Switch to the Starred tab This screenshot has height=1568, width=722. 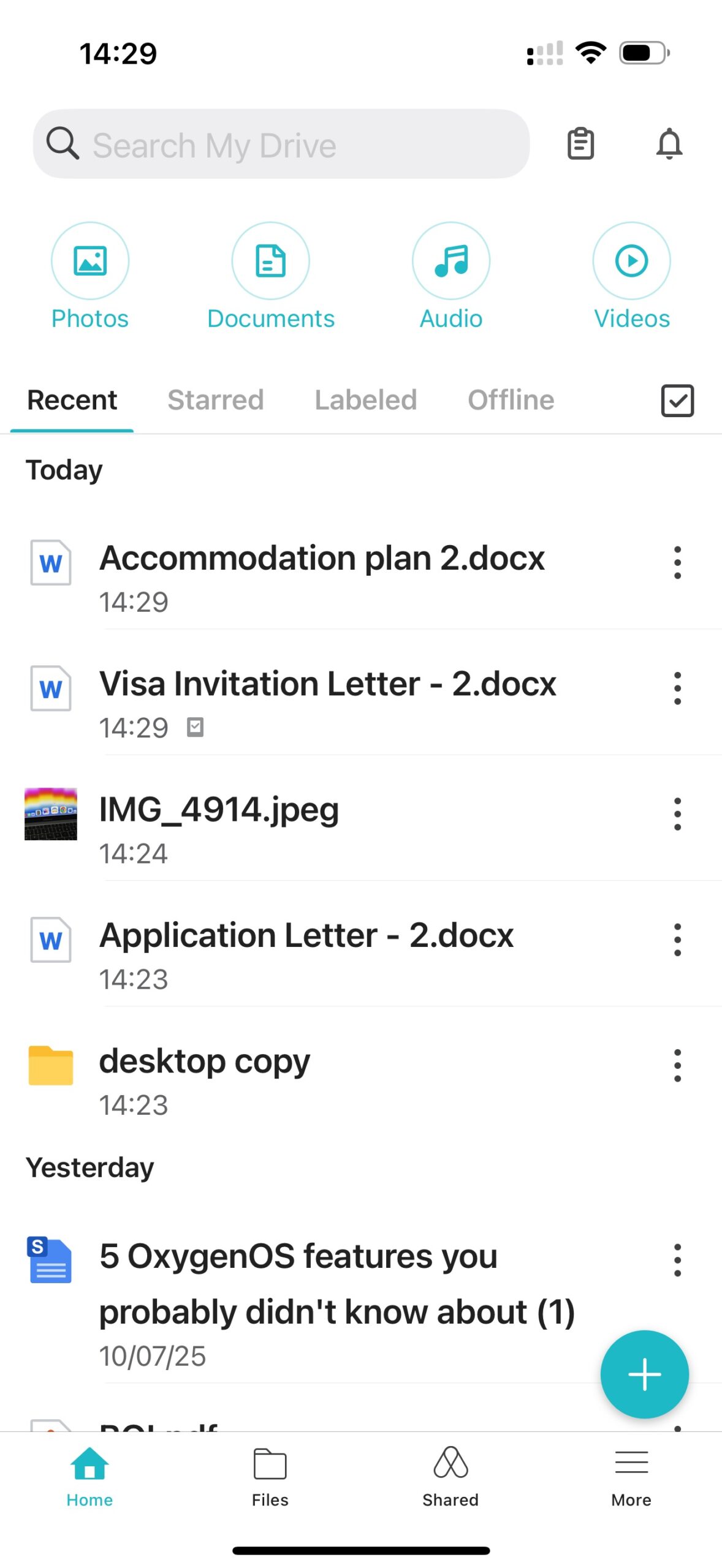pyautogui.click(x=215, y=400)
